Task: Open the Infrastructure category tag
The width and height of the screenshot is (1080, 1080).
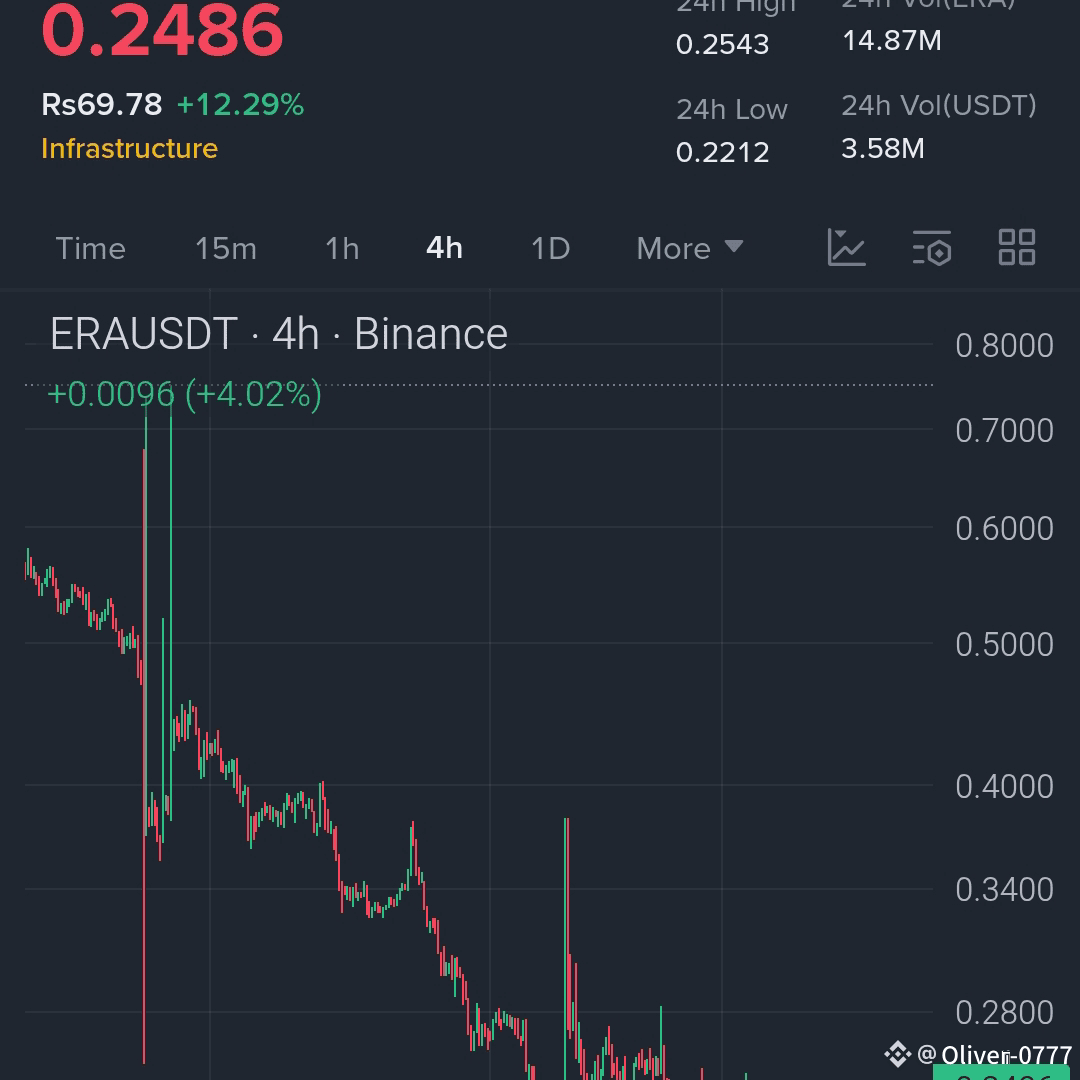Action: [x=129, y=148]
